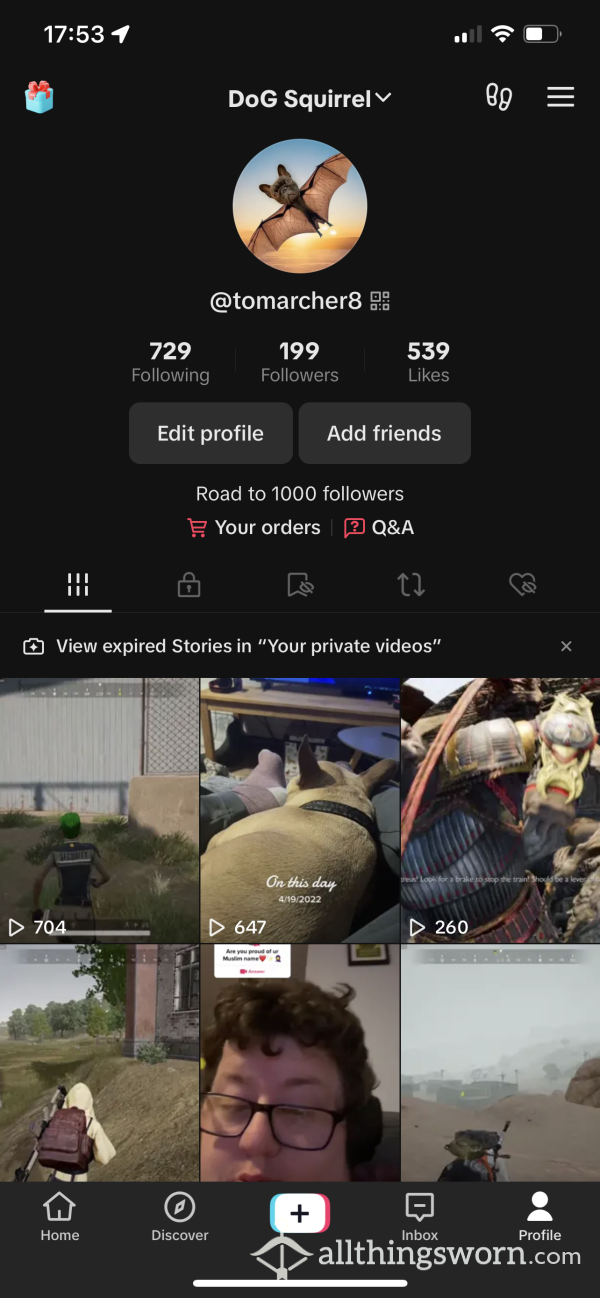Tap the bat profile picture
This screenshot has height=1298, width=600.
tap(300, 207)
